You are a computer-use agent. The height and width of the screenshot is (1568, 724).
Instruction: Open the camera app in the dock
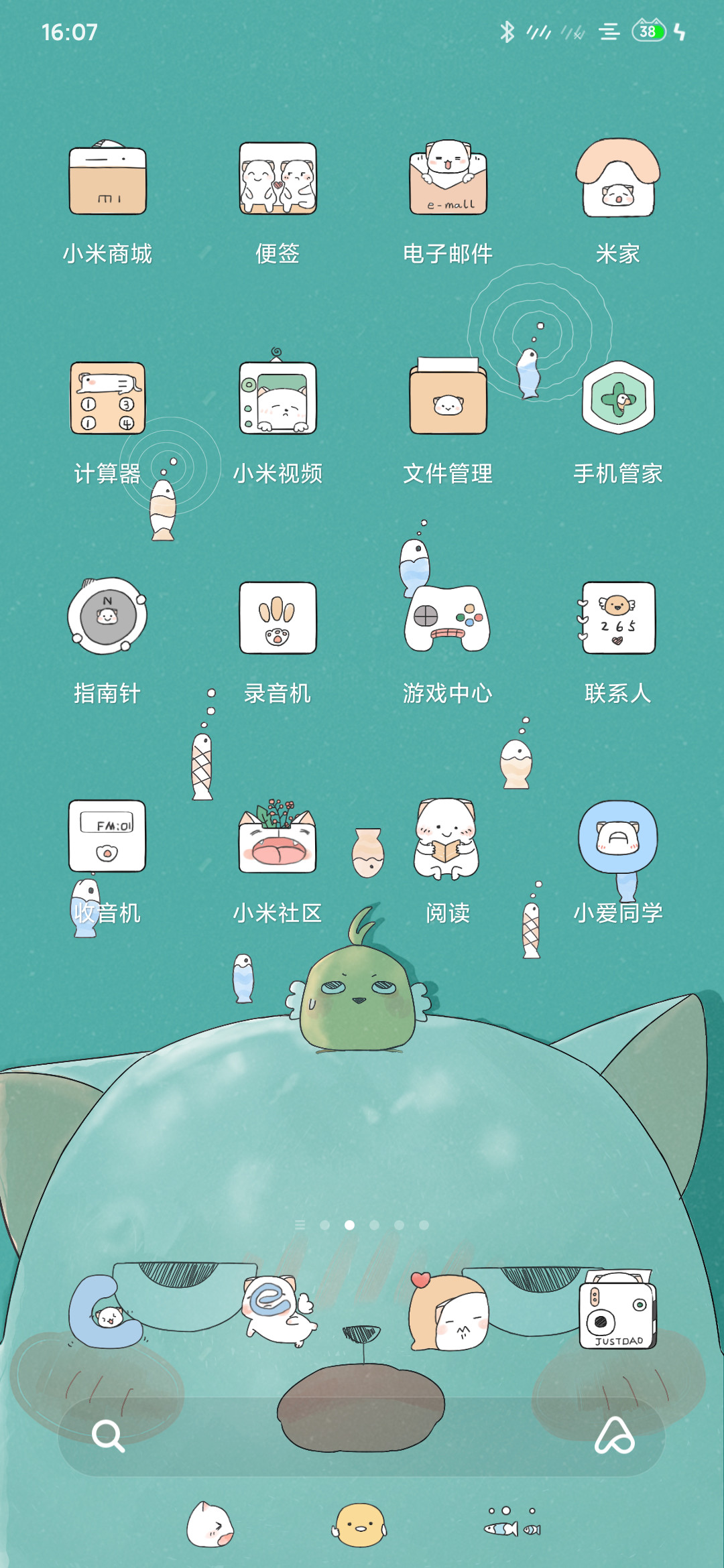[x=618, y=1309]
